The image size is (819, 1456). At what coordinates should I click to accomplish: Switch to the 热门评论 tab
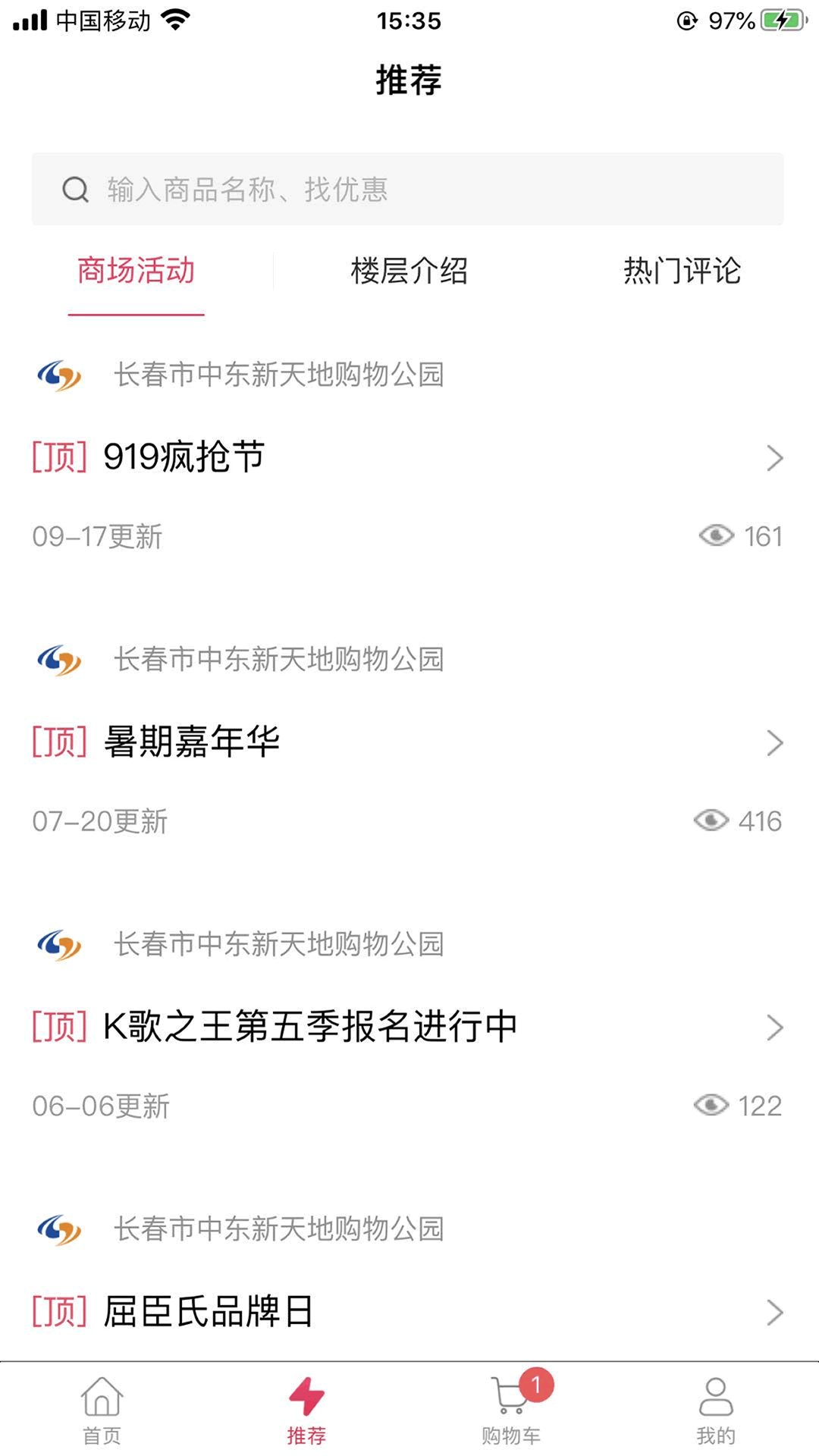point(682,271)
